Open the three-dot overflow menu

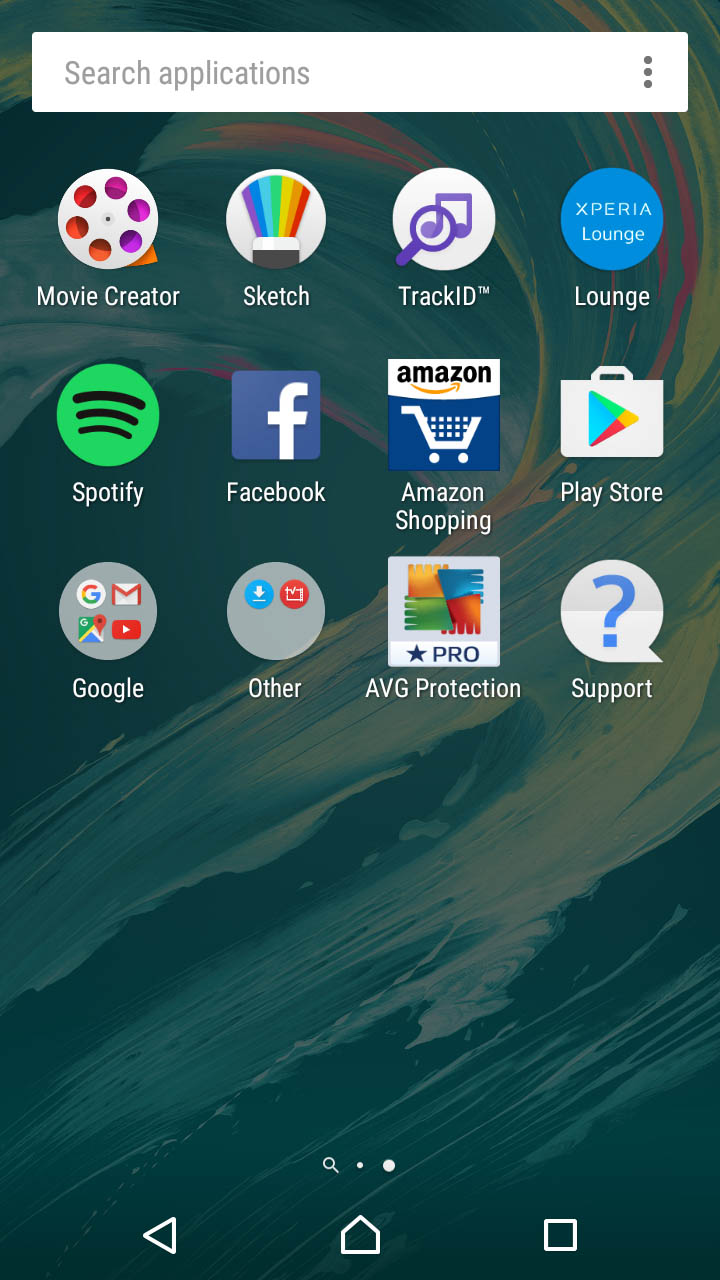[648, 72]
